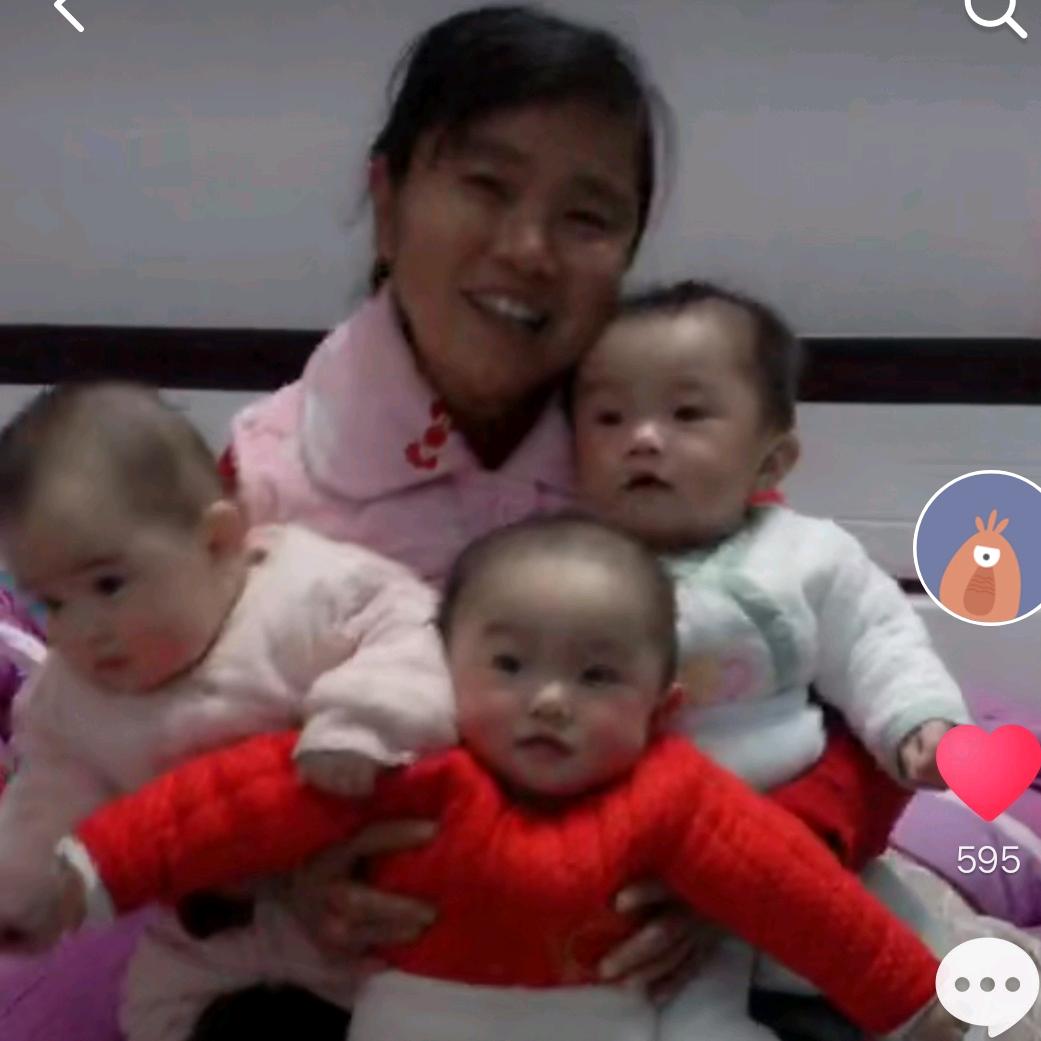Image resolution: width=1041 pixels, height=1041 pixels.
Task: Open comments via the speech bubble
Action: click(987, 984)
